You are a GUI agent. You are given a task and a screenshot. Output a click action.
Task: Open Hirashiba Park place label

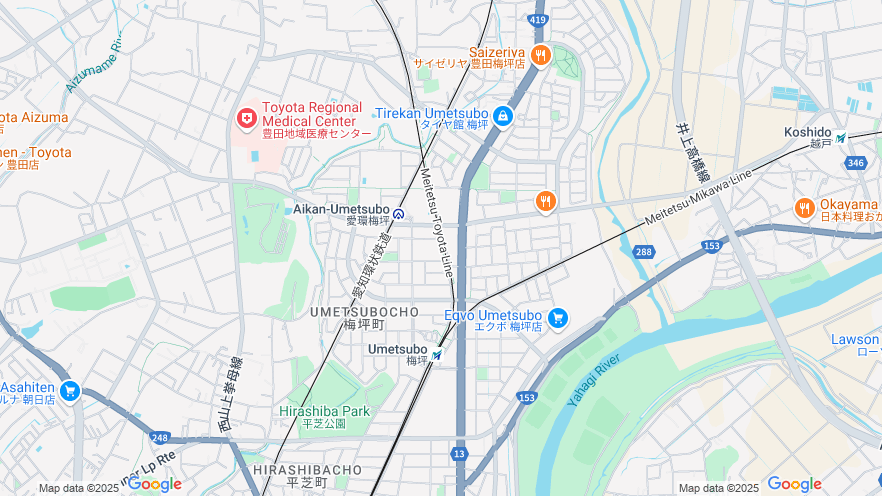(324, 411)
